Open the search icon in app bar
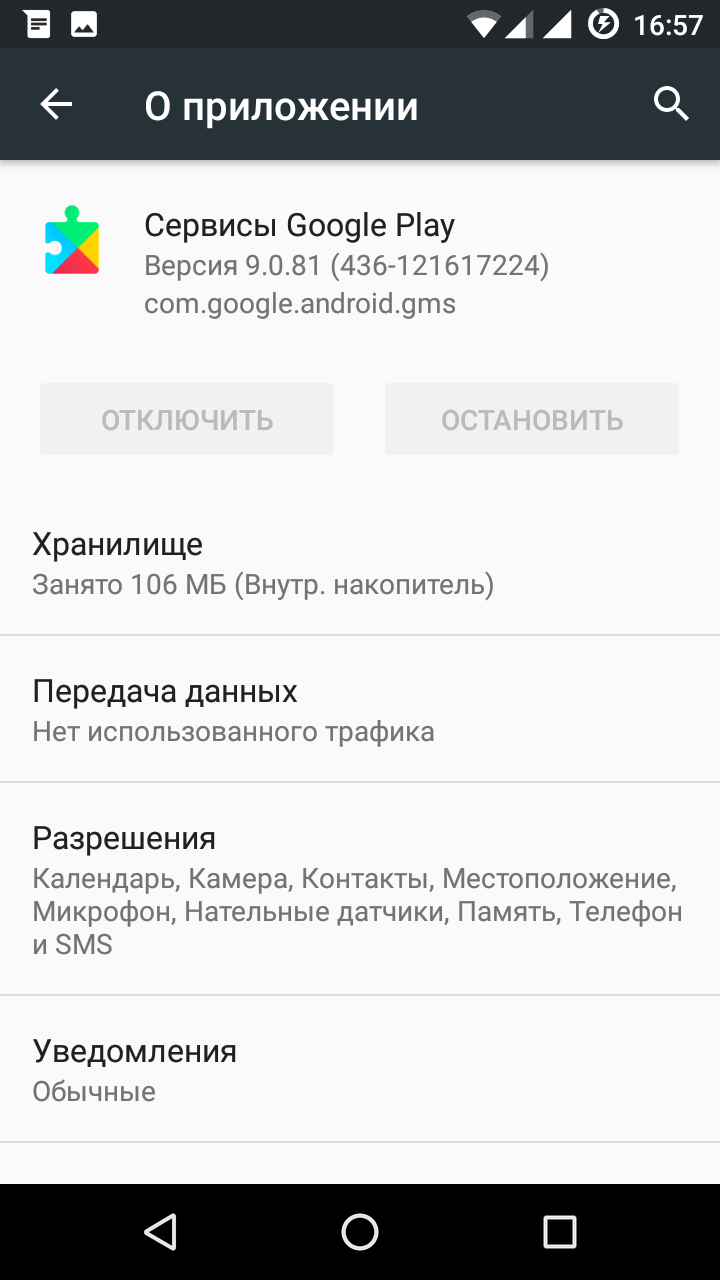The width and height of the screenshot is (720, 1280). coord(671,104)
